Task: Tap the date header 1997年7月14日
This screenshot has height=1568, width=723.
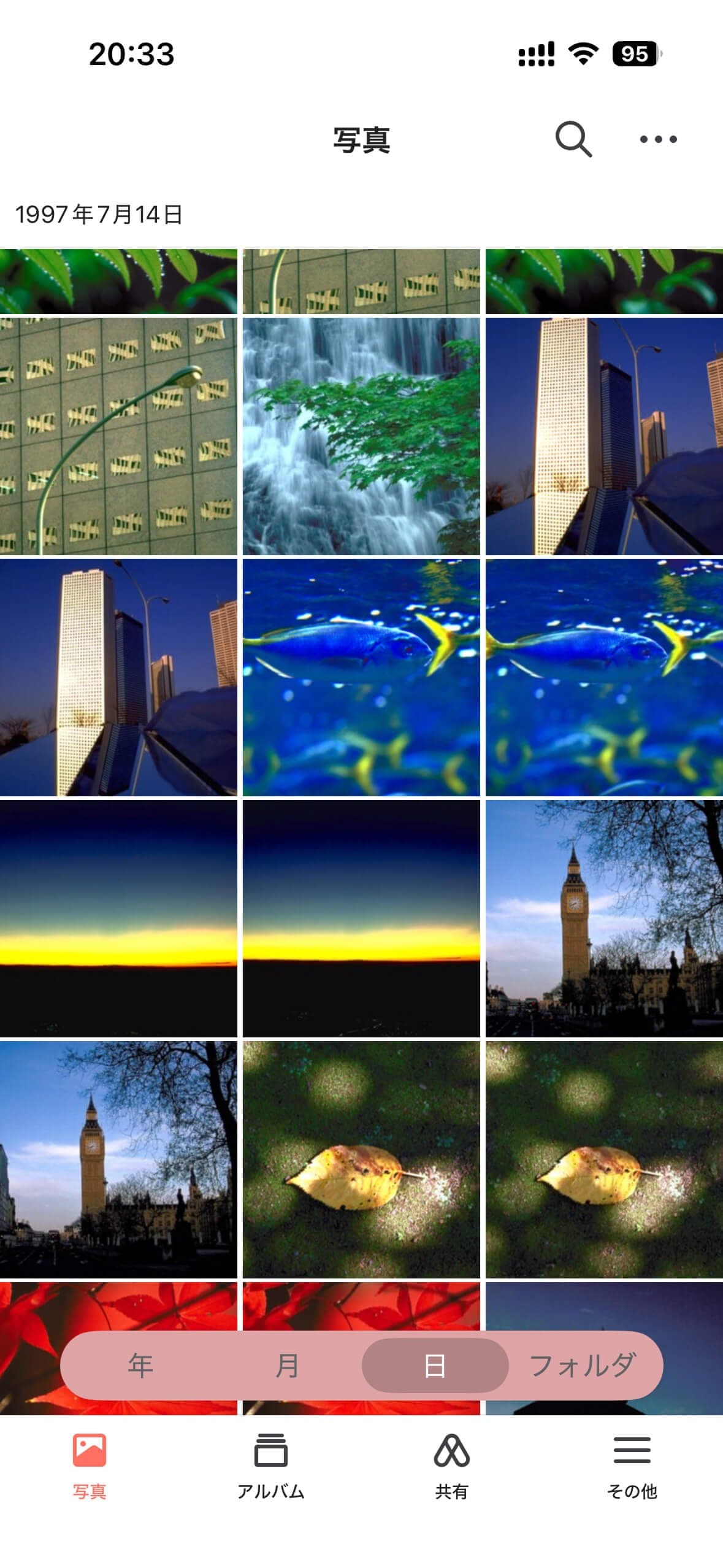Action: [x=101, y=214]
